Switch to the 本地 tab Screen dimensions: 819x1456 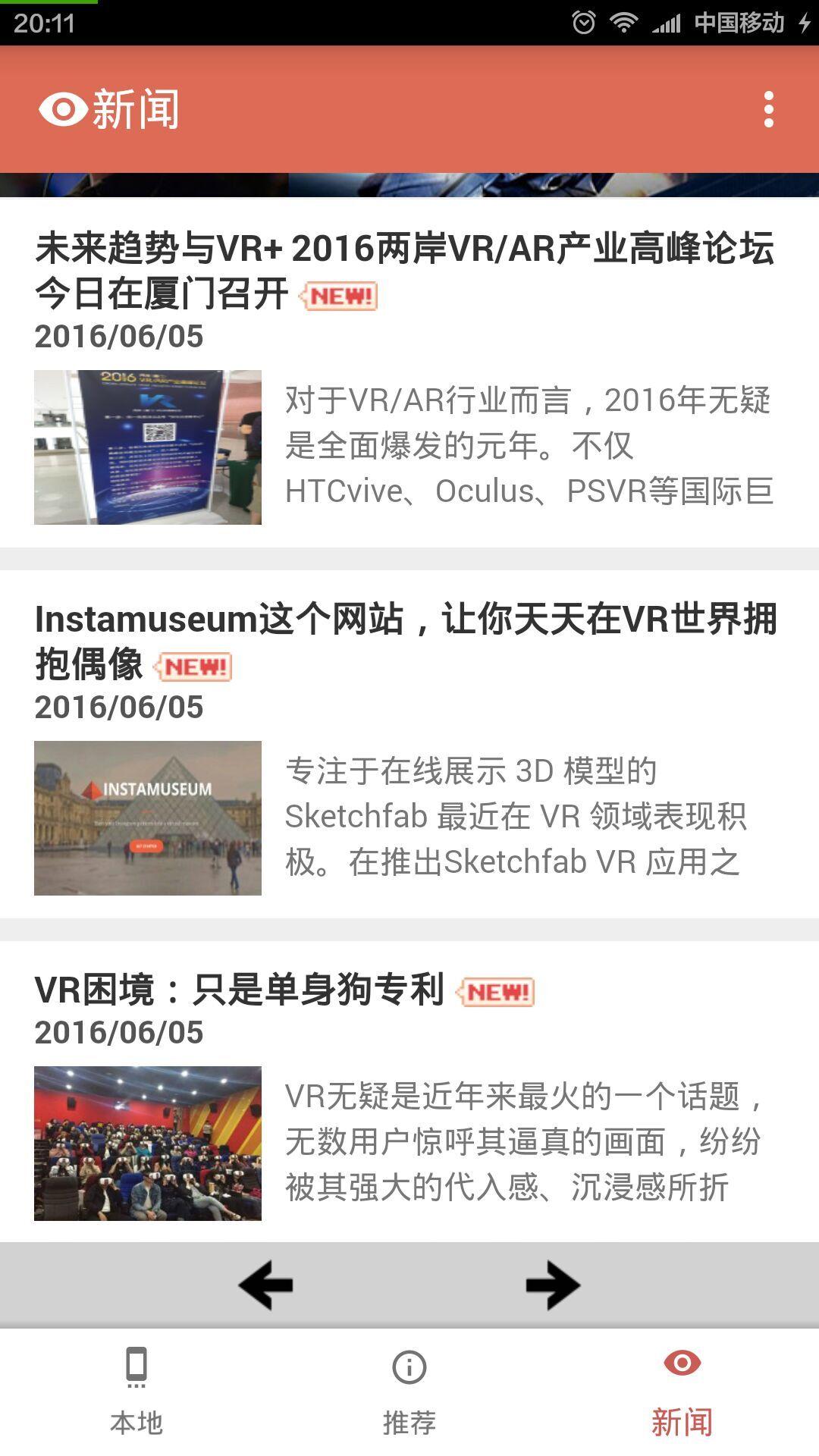pos(136,1392)
